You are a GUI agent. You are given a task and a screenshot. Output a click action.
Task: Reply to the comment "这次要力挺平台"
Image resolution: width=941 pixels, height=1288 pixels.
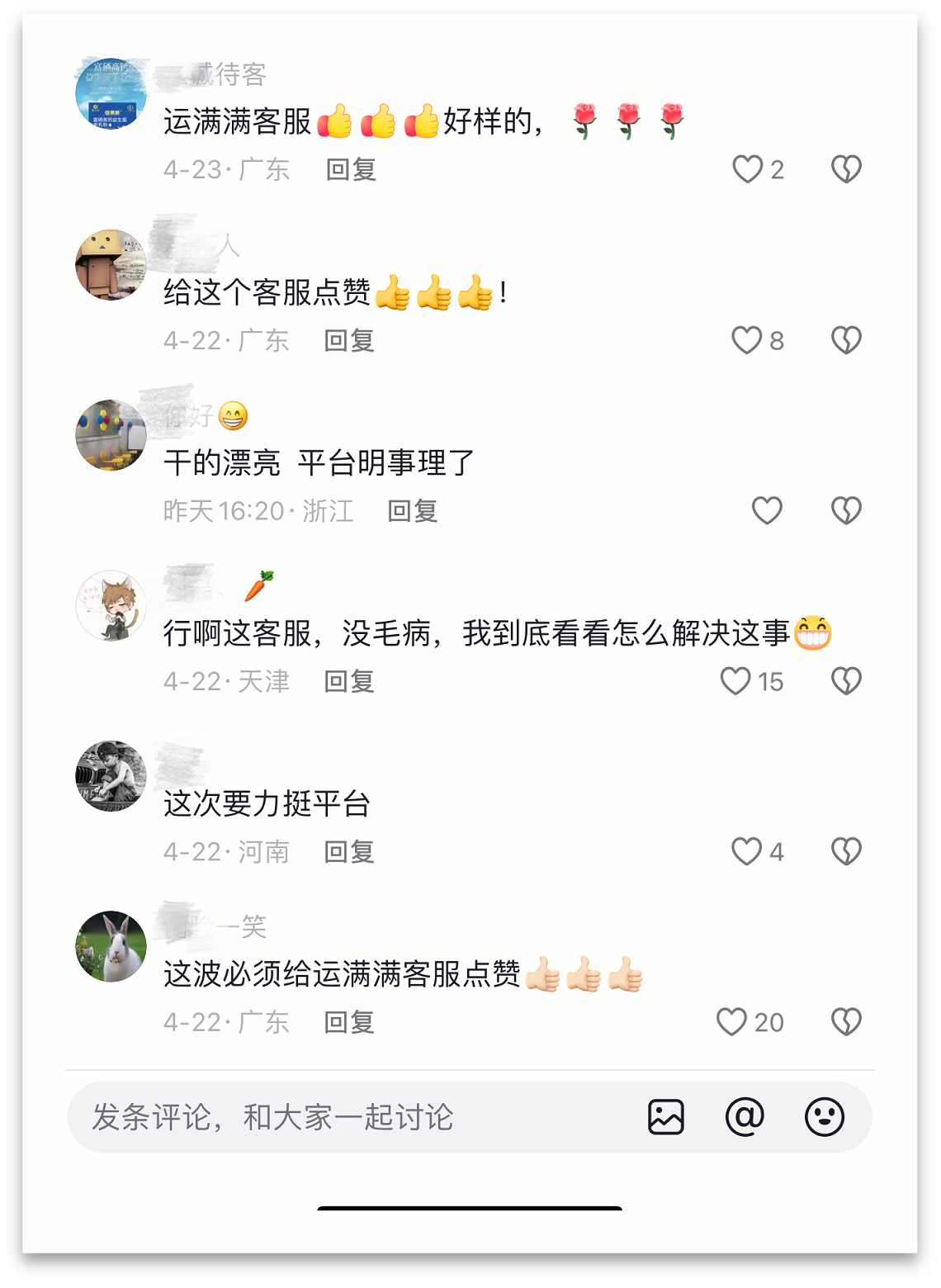pyautogui.click(x=349, y=852)
